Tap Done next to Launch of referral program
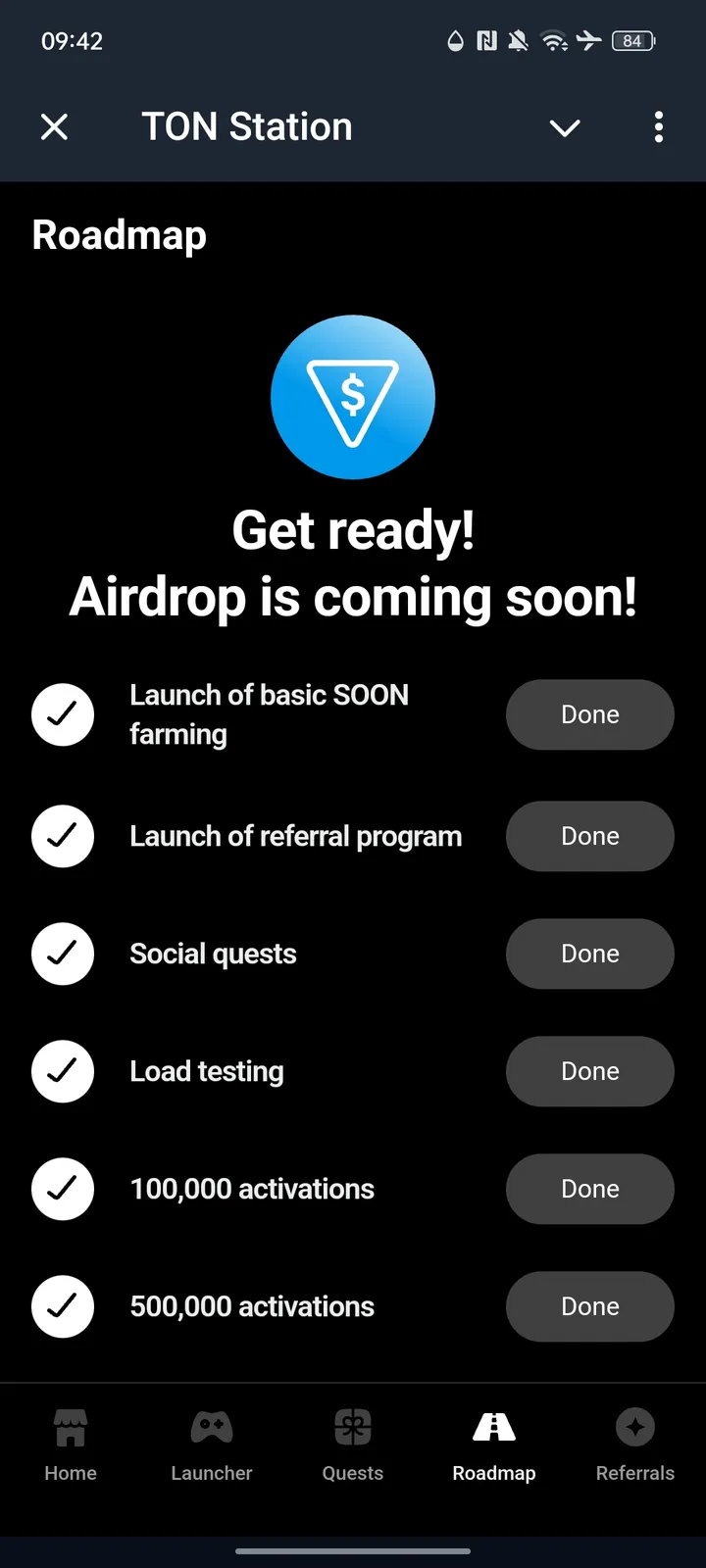 pyautogui.click(x=590, y=836)
